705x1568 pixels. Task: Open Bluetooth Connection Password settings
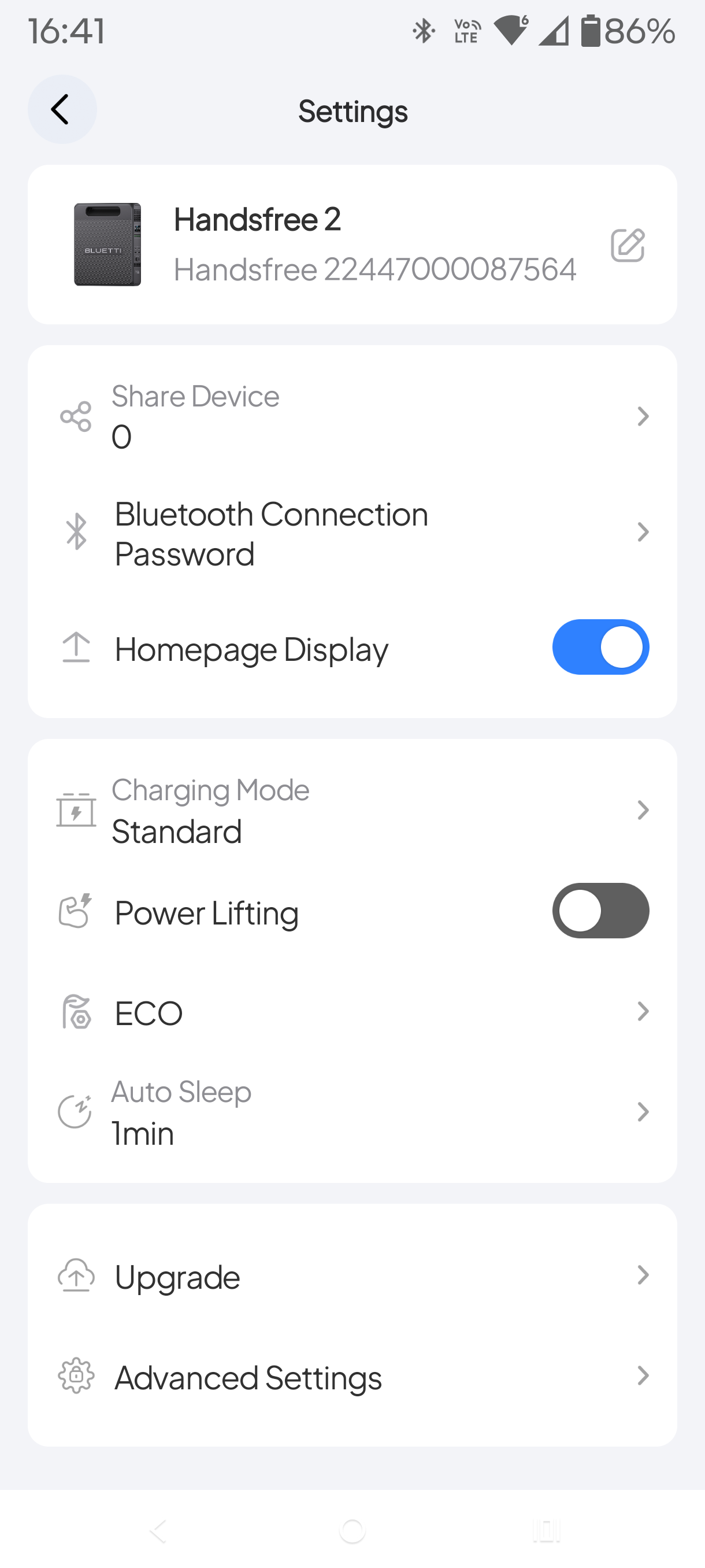(x=643, y=531)
